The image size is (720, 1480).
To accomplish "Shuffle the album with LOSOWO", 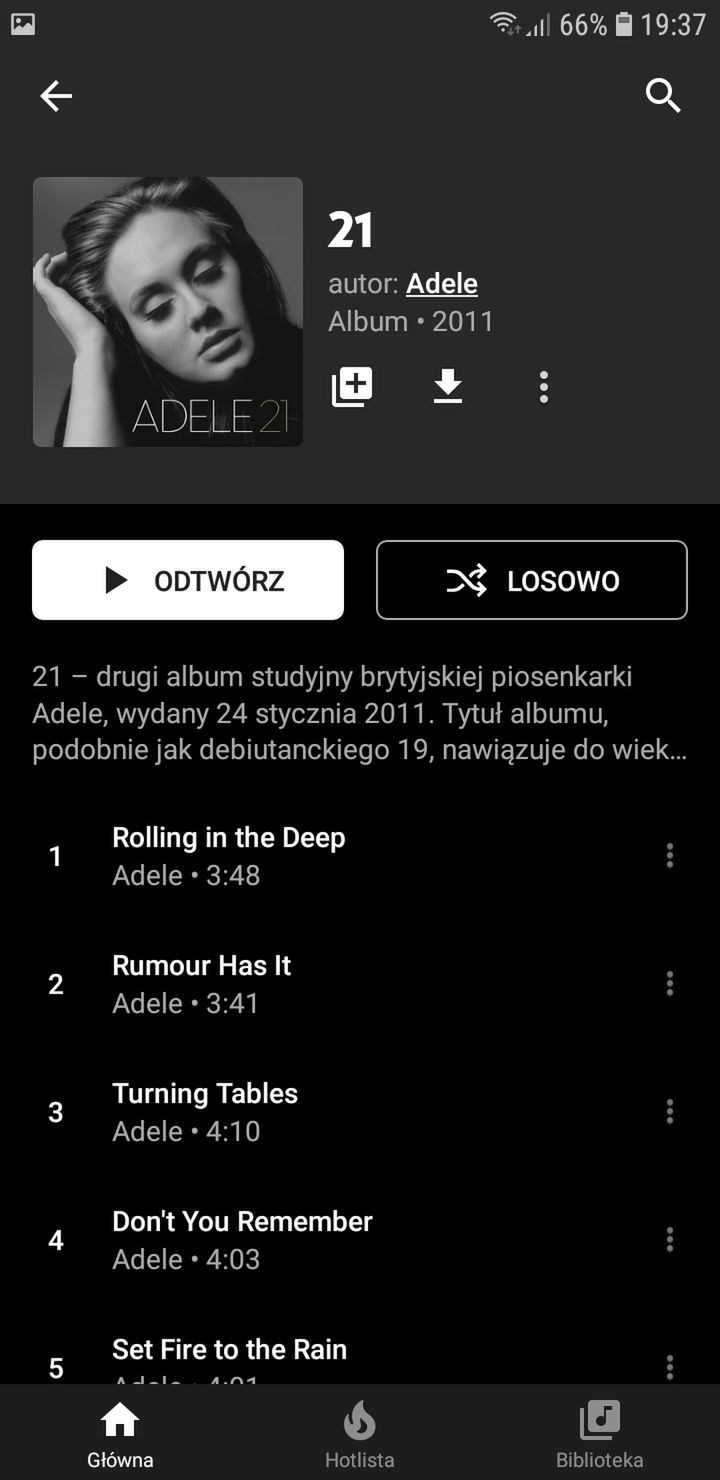I will point(532,580).
